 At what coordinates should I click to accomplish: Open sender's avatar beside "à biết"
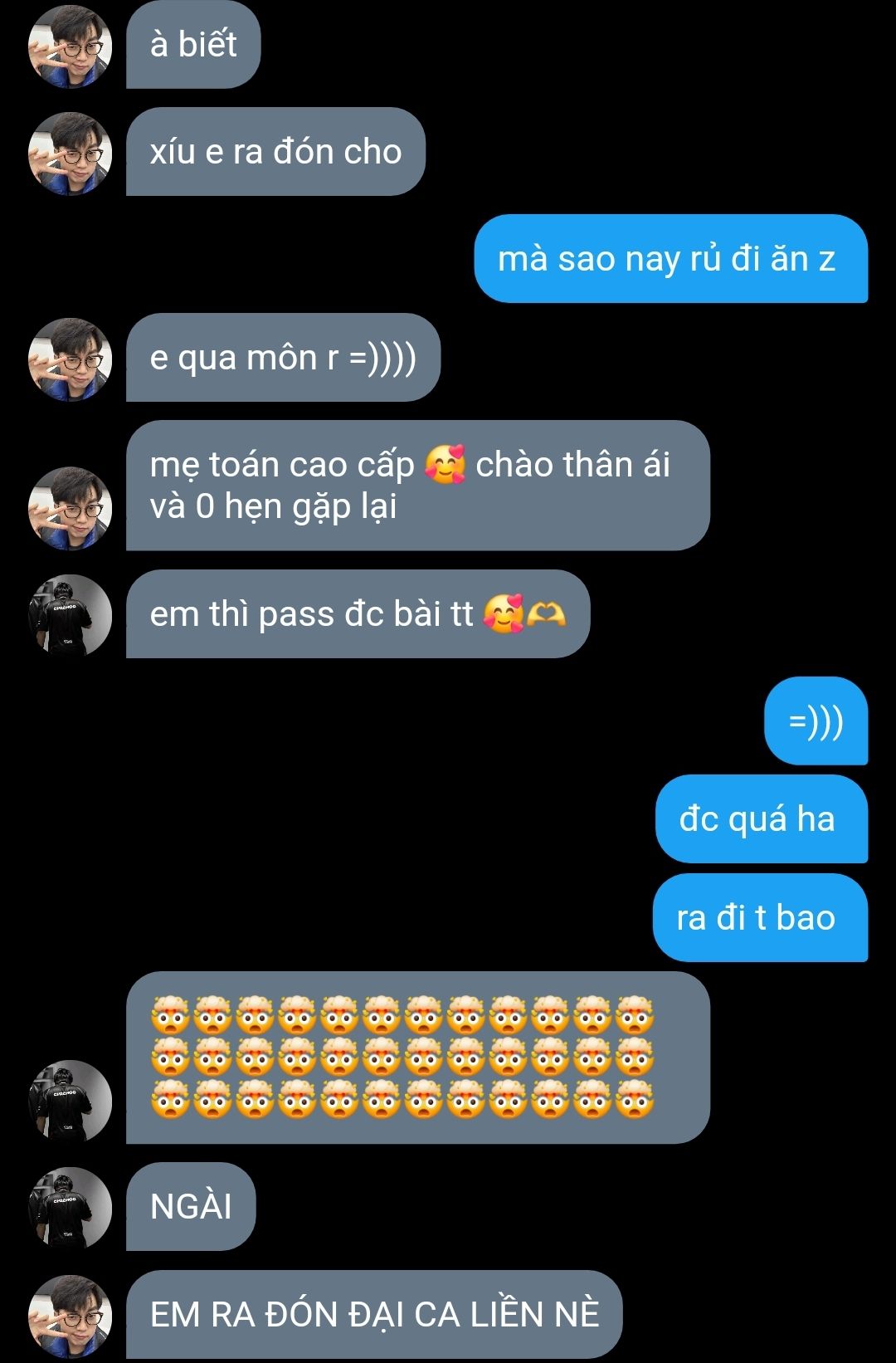coord(70,46)
